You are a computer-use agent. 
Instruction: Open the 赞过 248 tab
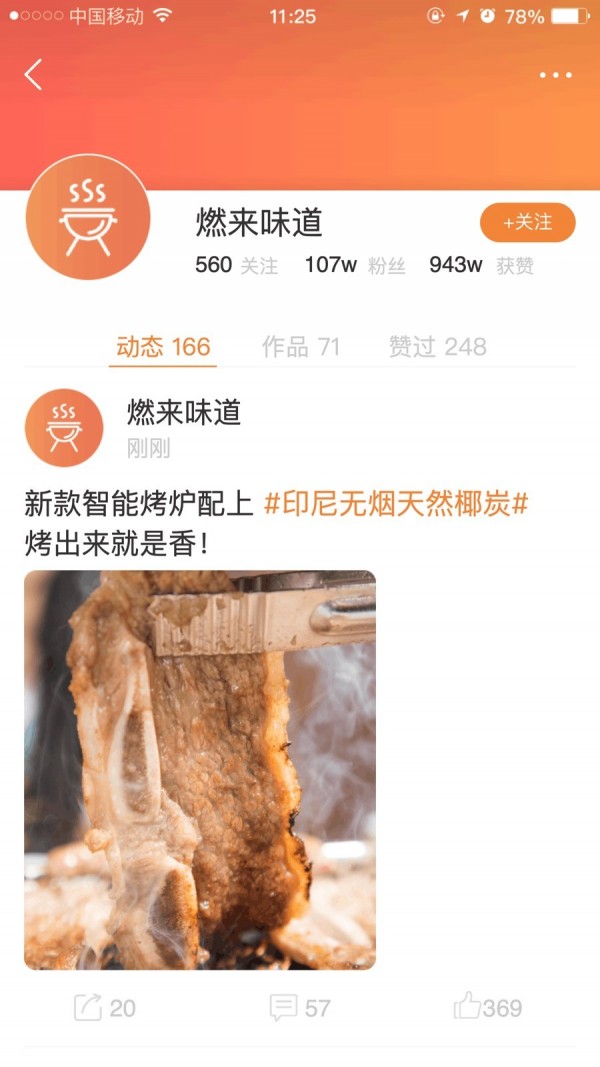click(x=437, y=347)
